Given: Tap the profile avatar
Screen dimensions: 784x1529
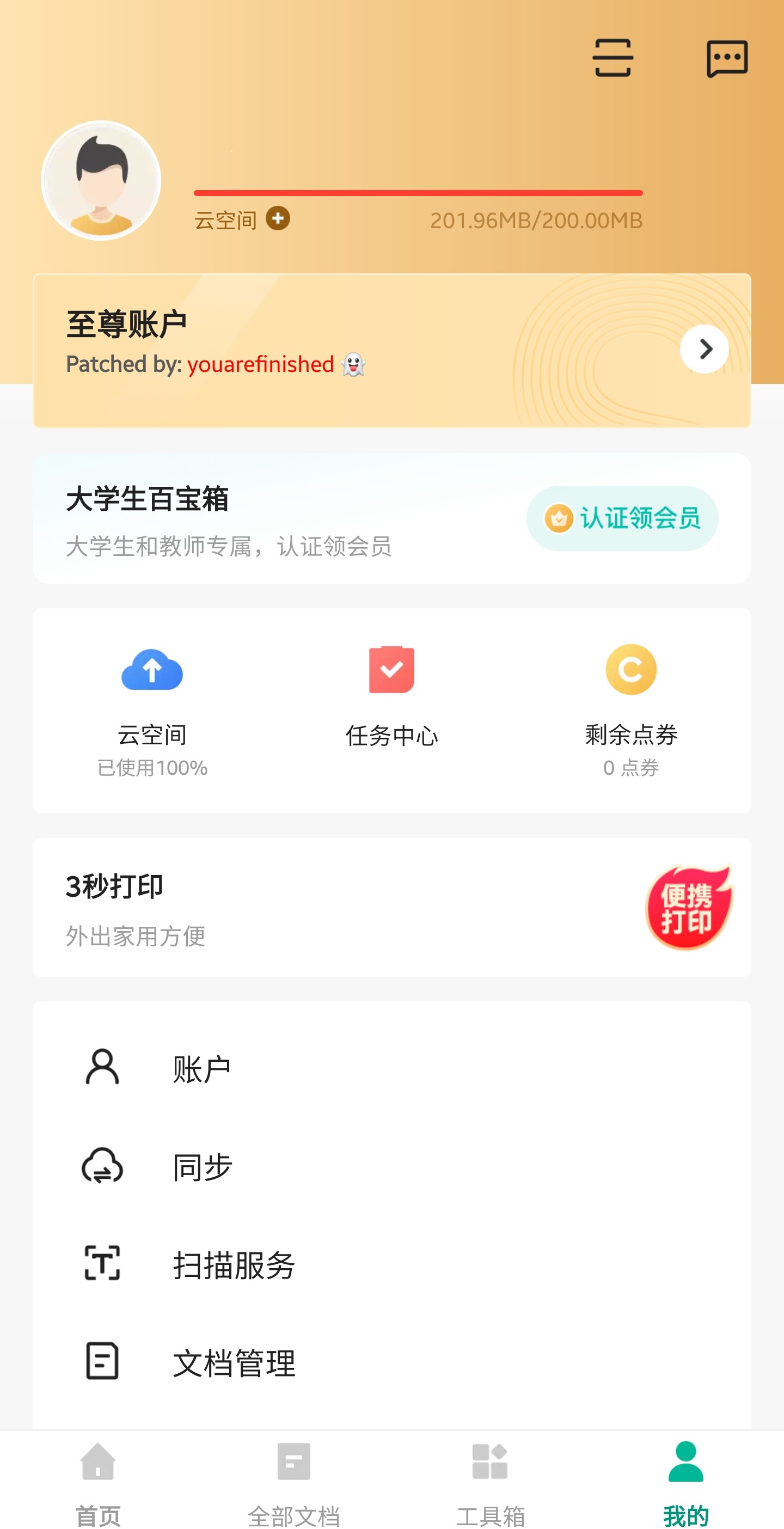Looking at the screenshot, I should click(101, 180).
